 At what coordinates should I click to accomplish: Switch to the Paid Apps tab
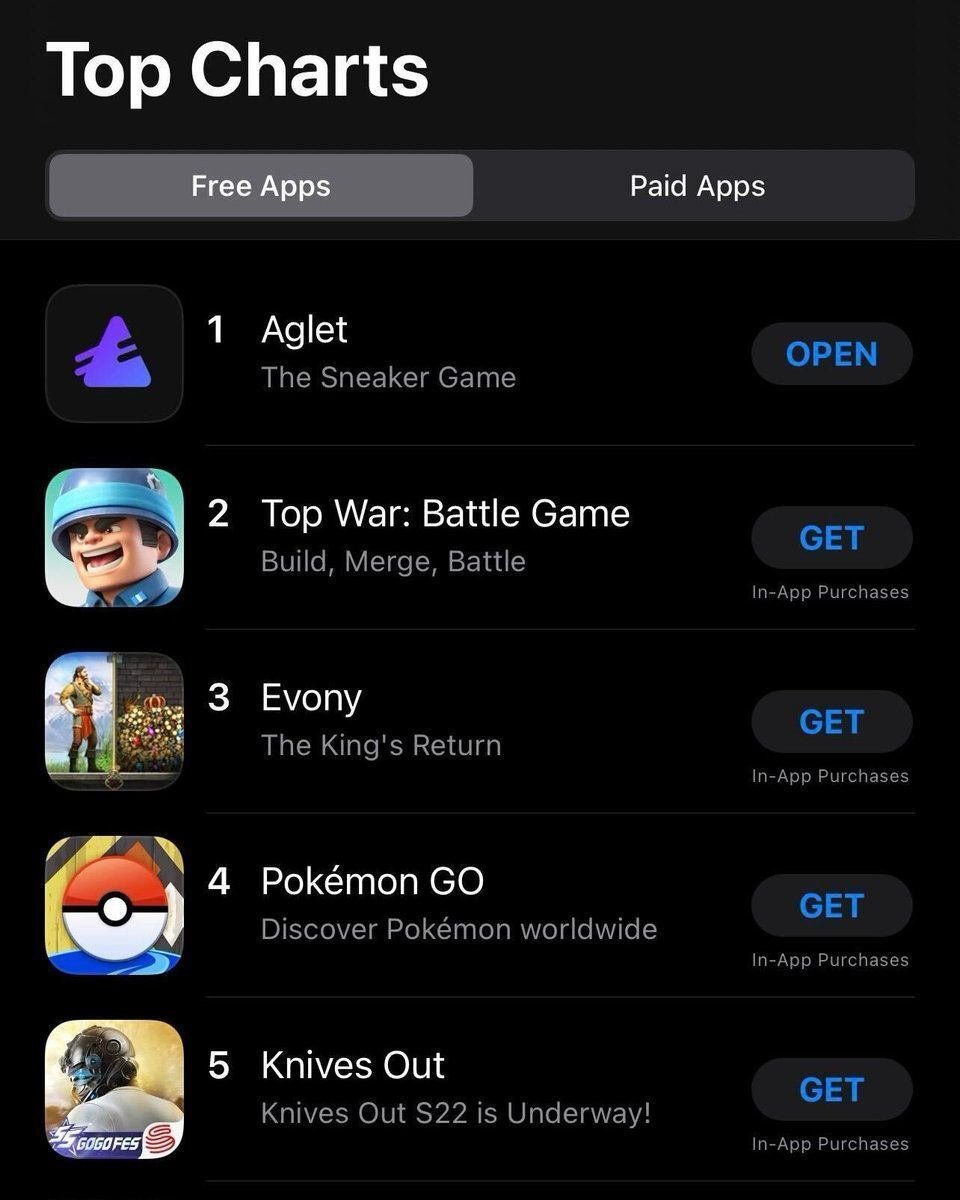[x=696, y=186]
